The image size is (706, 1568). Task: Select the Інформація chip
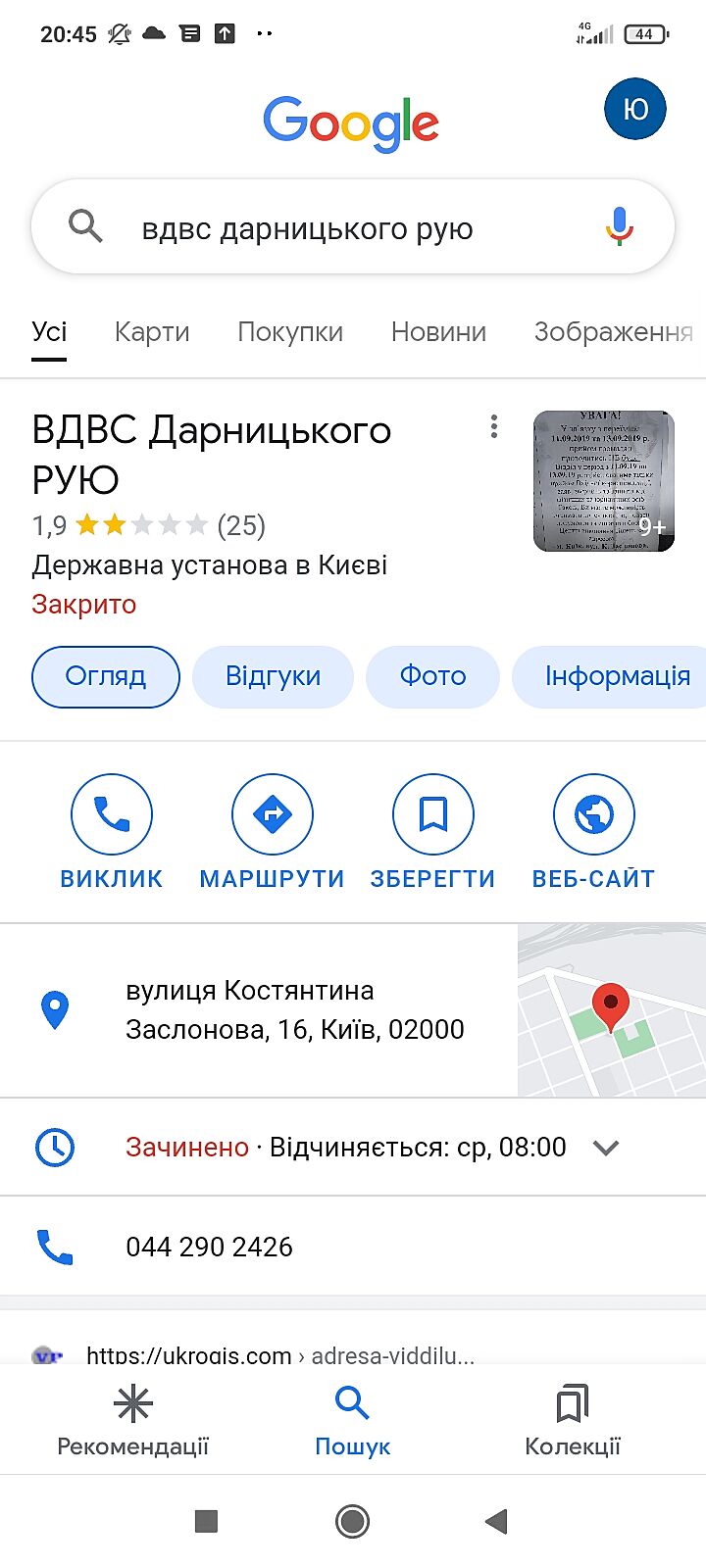(x=617, y=676)
